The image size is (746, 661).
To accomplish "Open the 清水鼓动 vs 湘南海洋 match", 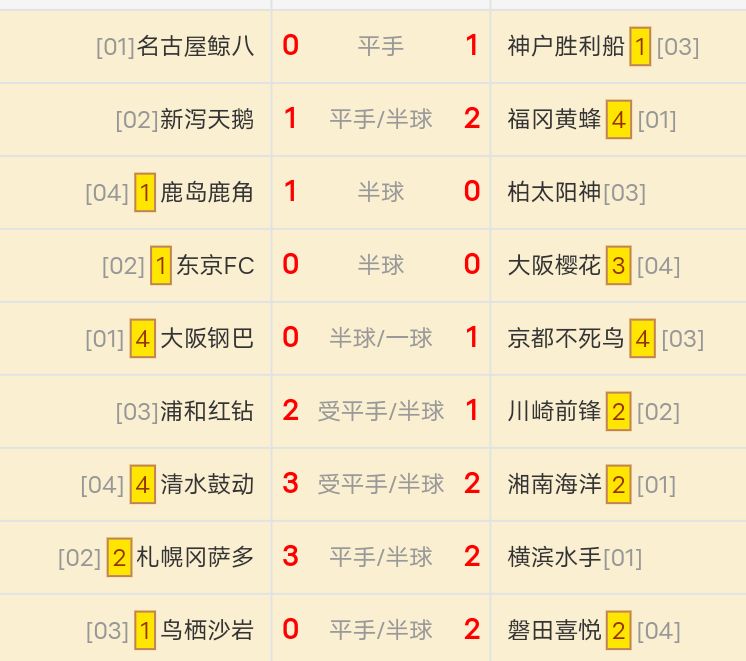I will (381, 484).
